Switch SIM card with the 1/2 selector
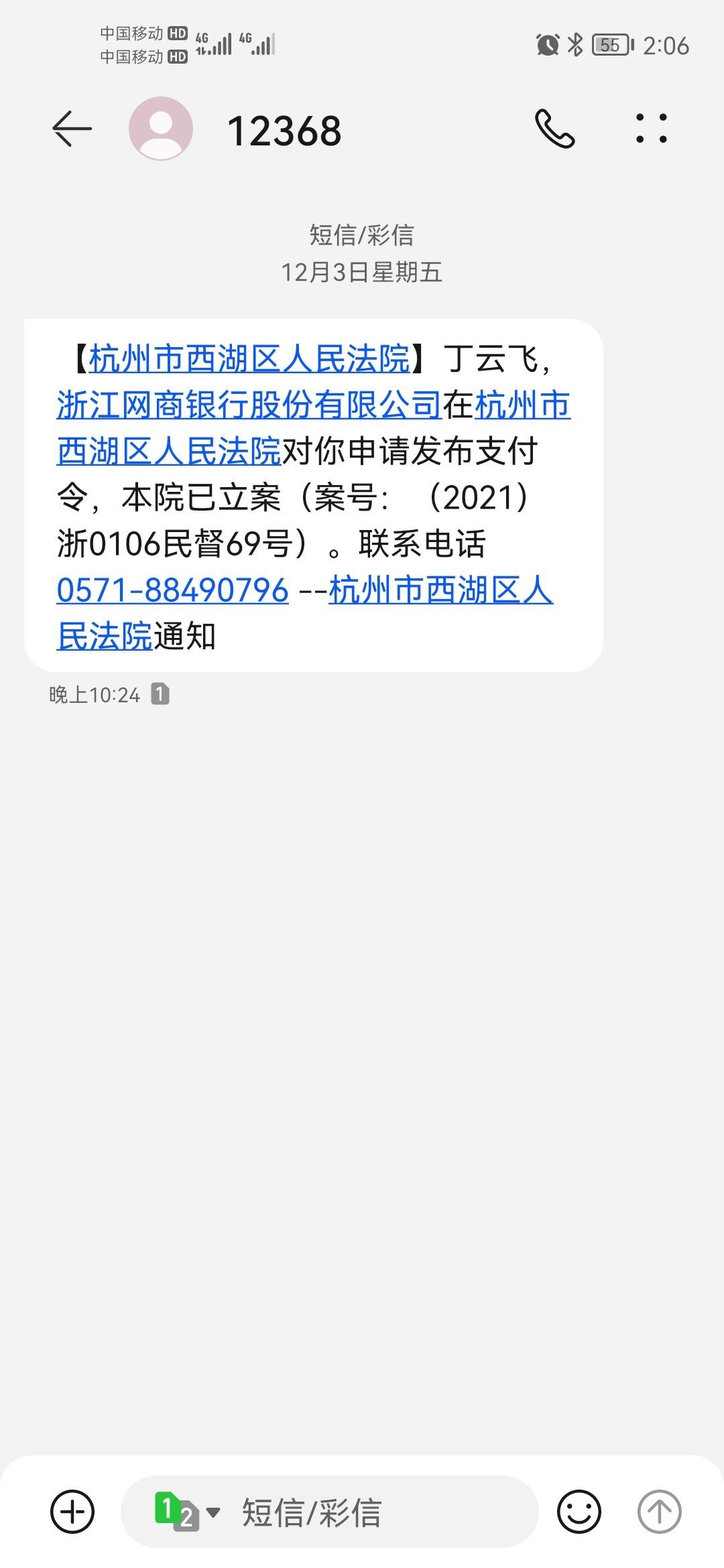Viewport: 724px width, 1568px height. coord(186,1512)
